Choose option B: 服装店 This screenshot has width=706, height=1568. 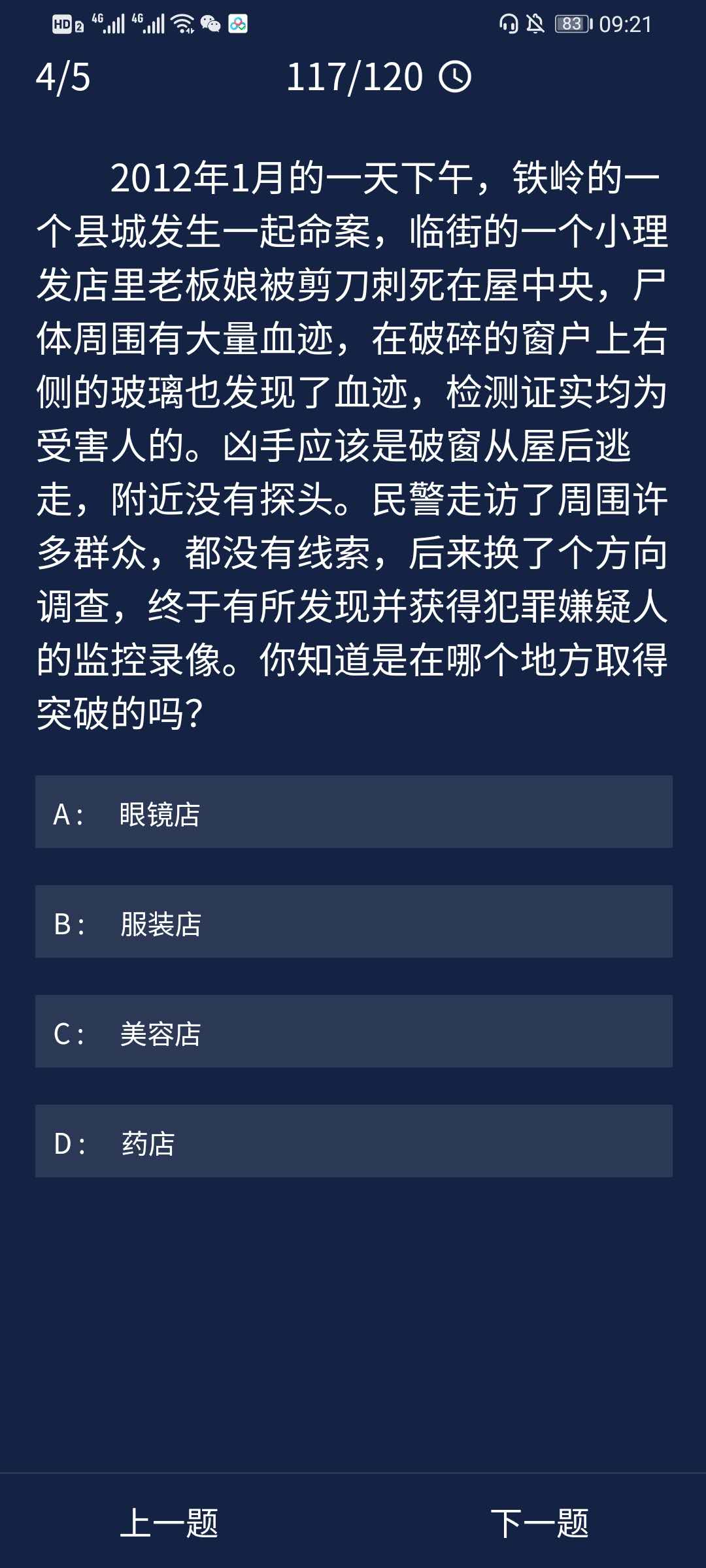click(353, 922)
